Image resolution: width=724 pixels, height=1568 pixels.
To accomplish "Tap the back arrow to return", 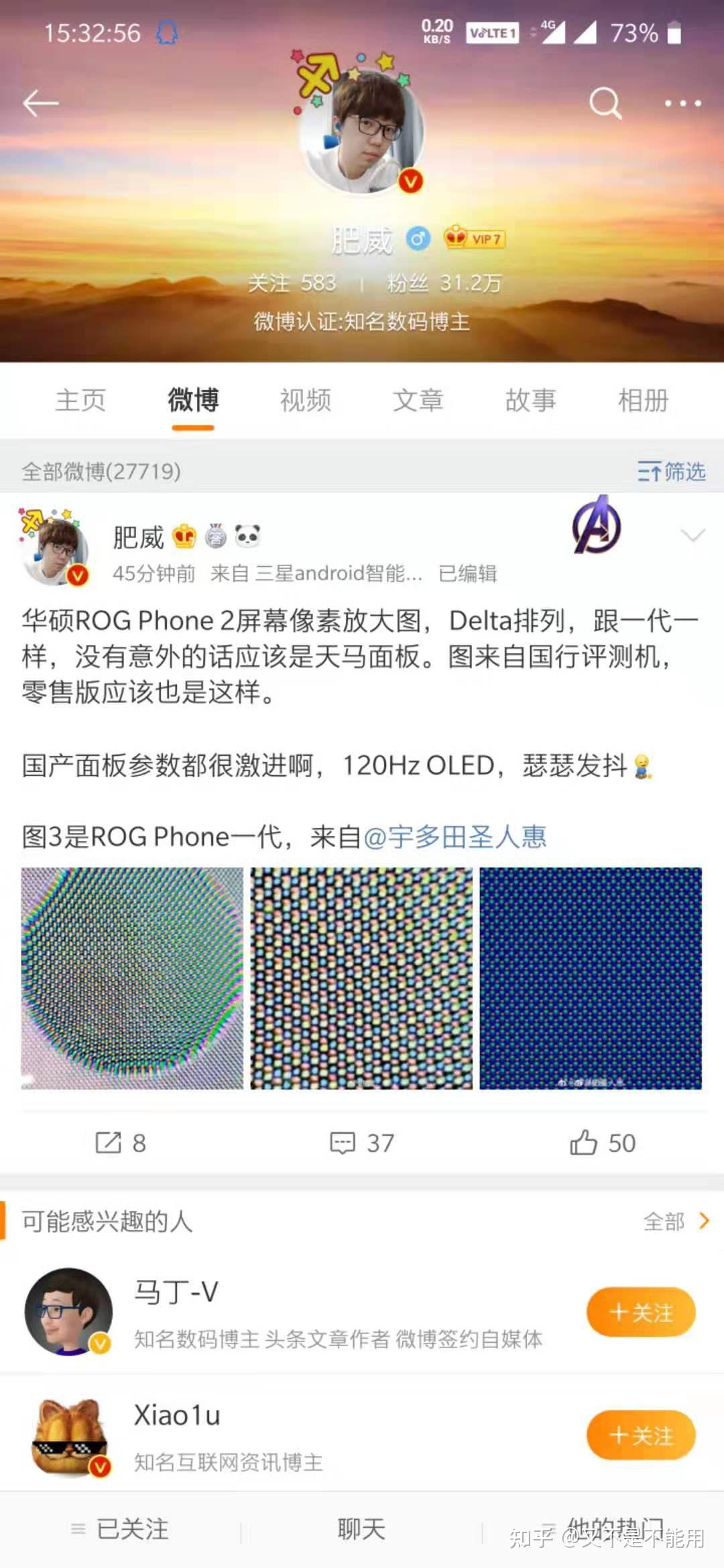I will click(40, 102).
